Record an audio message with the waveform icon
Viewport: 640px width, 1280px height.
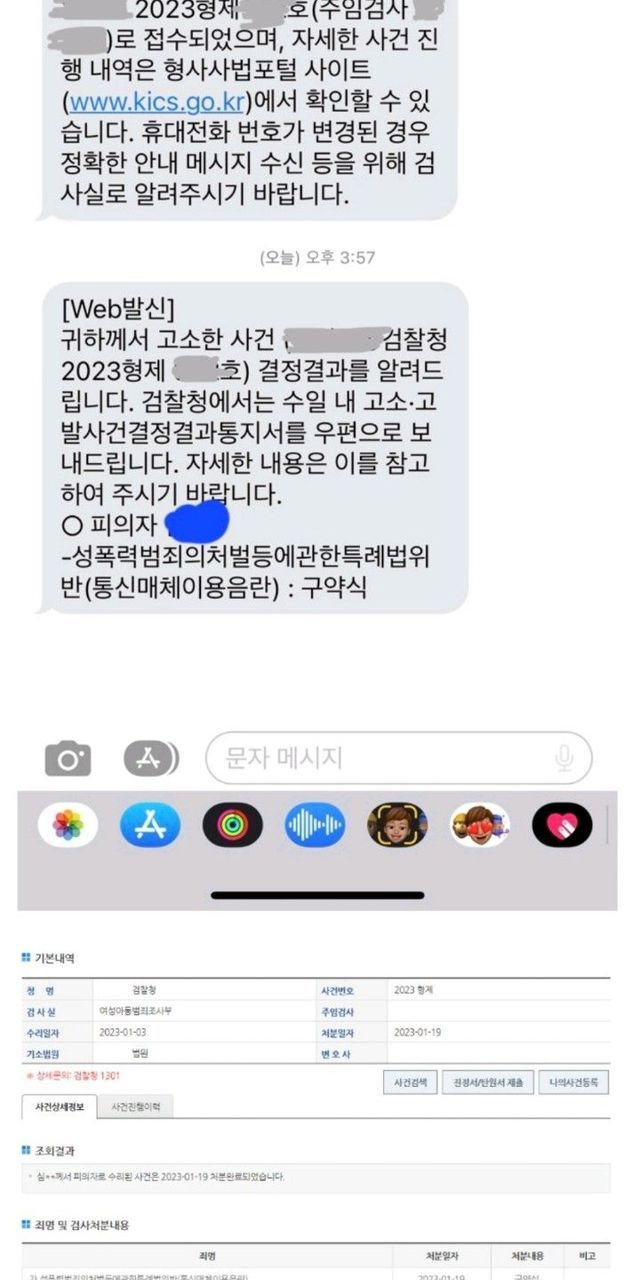click(x=315, y=826)
